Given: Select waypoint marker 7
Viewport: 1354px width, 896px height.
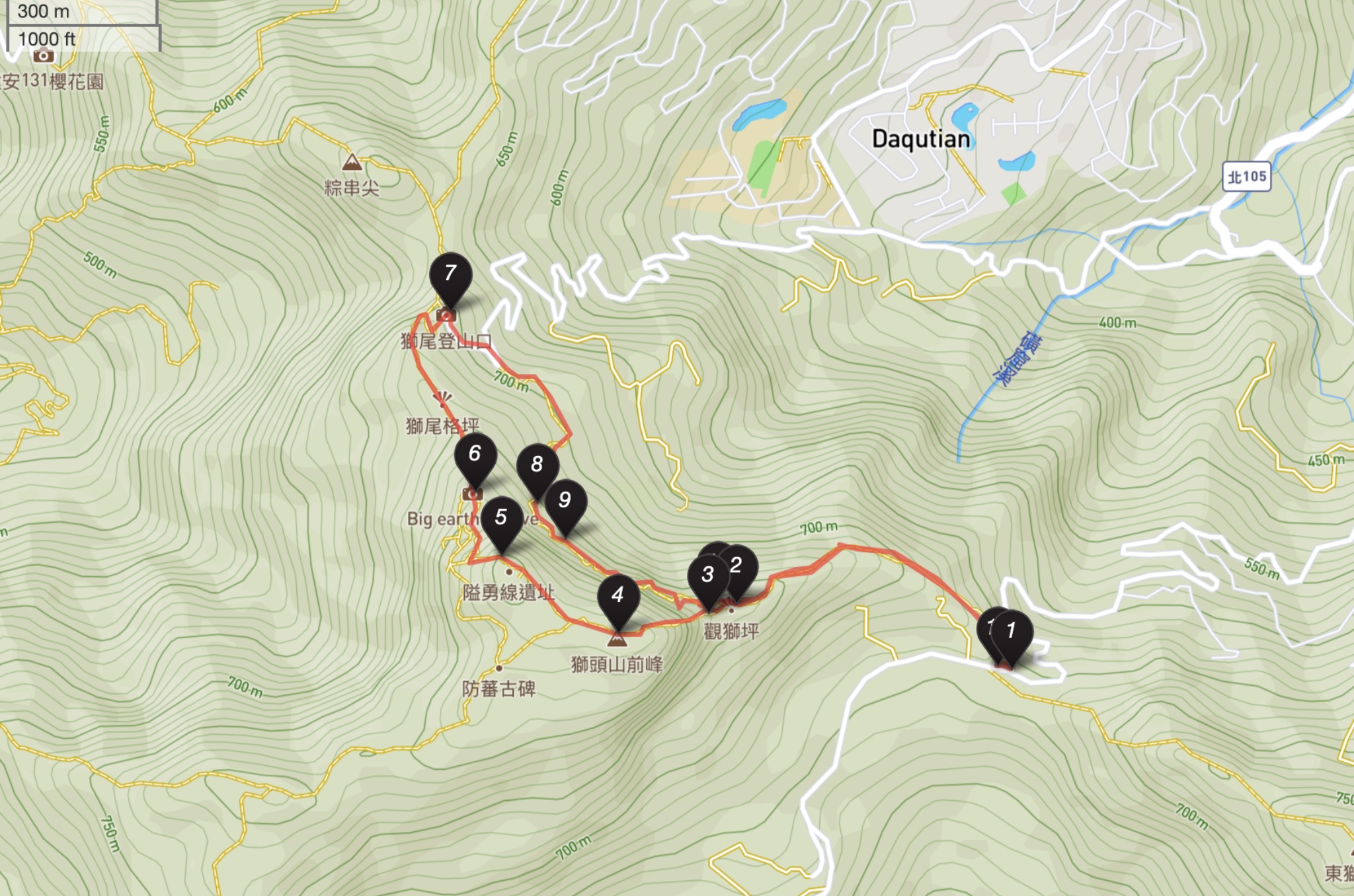Looking at the screenshot, I should pos(450,274).
